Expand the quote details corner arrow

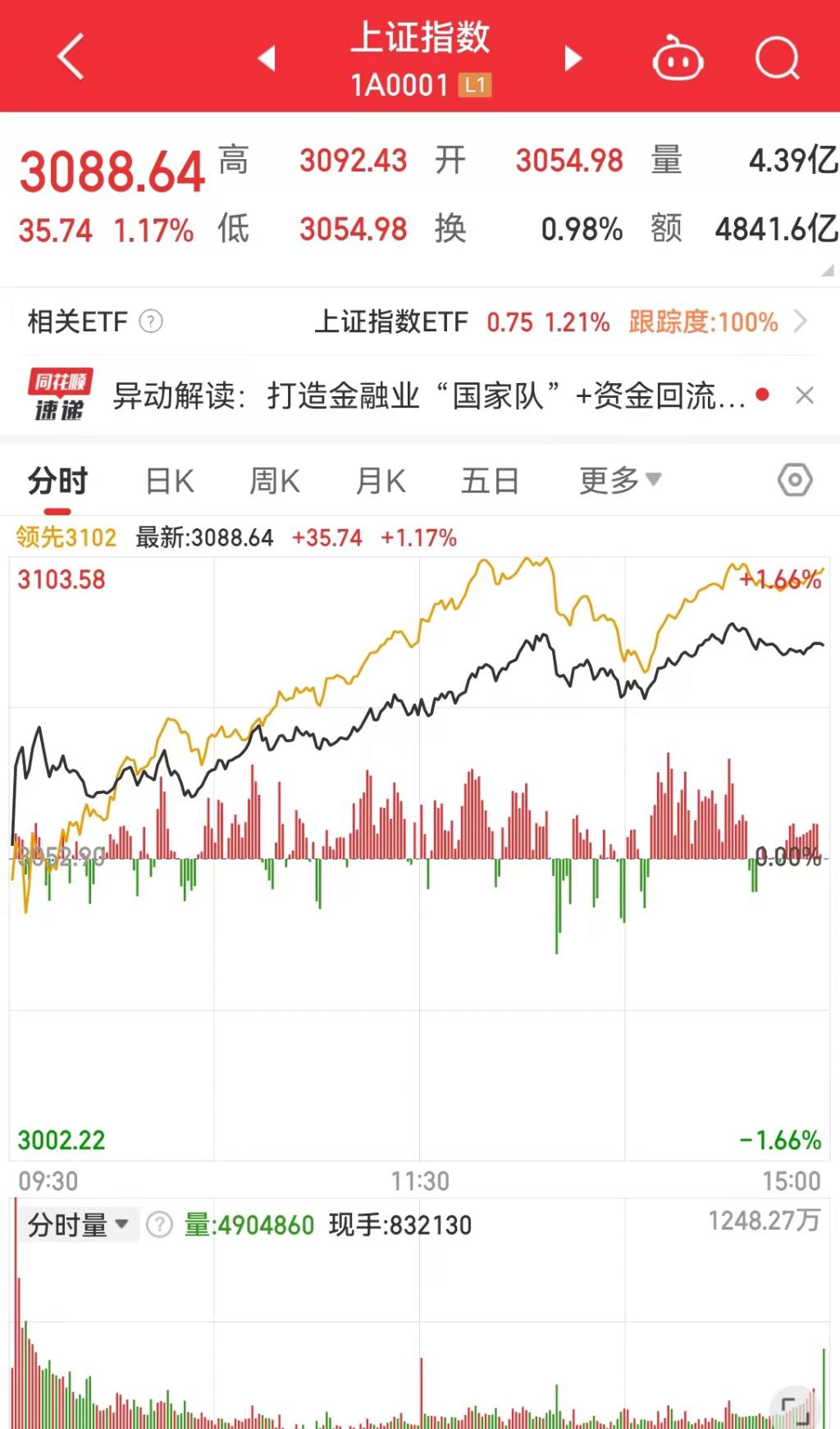pos(827,271)
